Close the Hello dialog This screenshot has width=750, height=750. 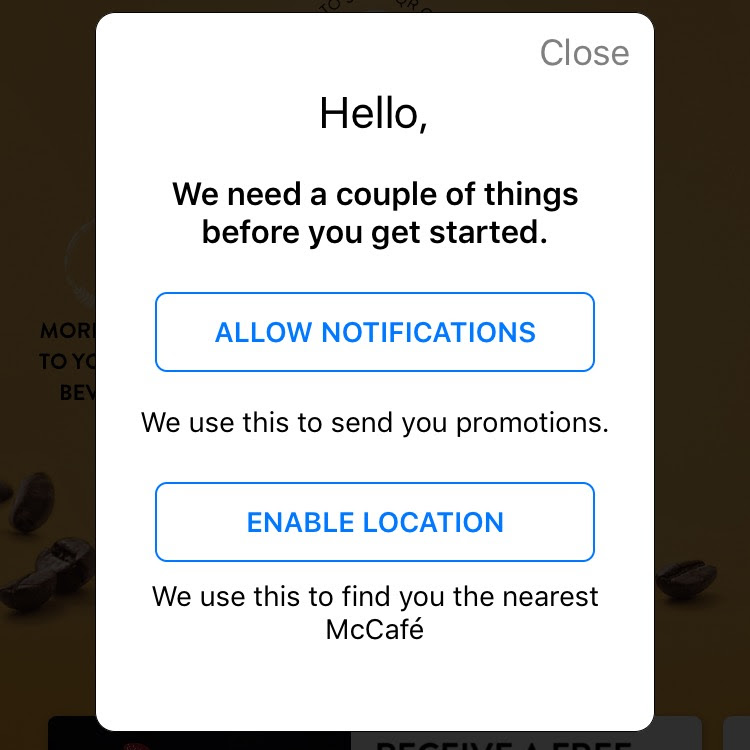pos(584,53)
